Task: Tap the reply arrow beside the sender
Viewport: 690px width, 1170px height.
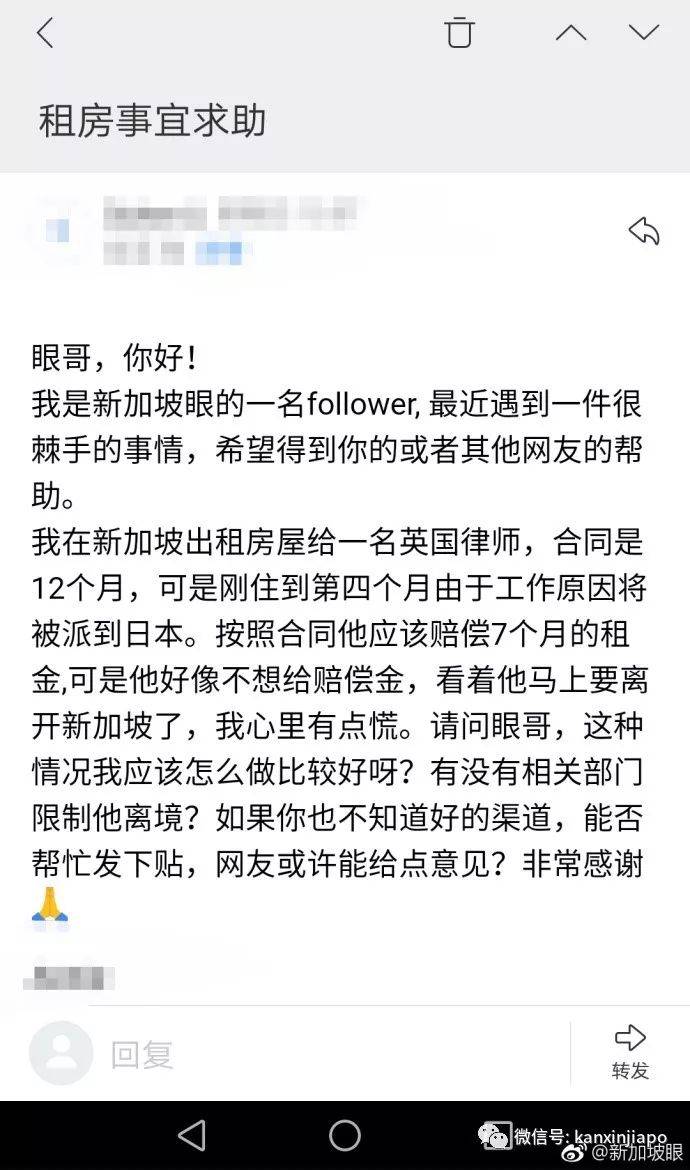Action: (644, 232)
